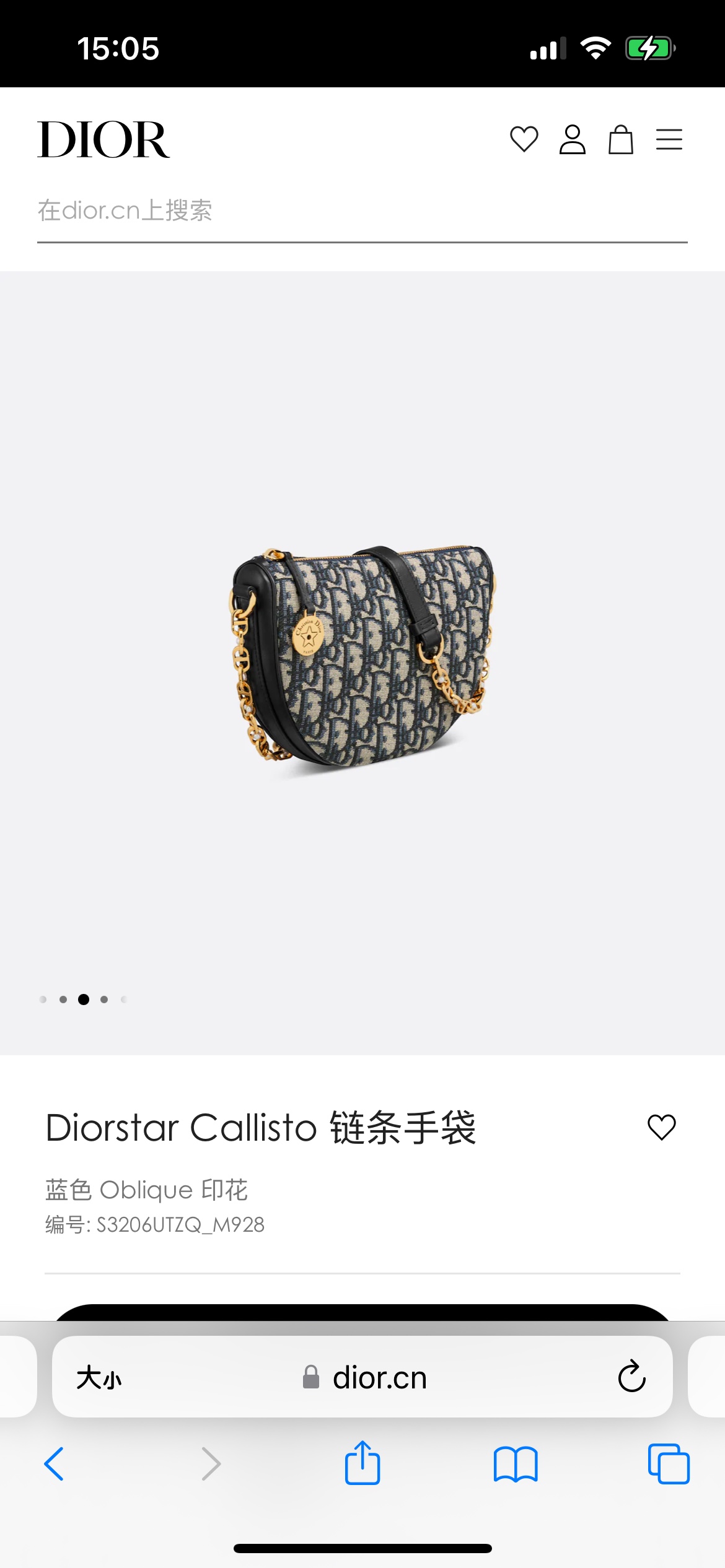
Task: Open the hamburger menu
Action: pyautogui.click(x=669, y=139)
